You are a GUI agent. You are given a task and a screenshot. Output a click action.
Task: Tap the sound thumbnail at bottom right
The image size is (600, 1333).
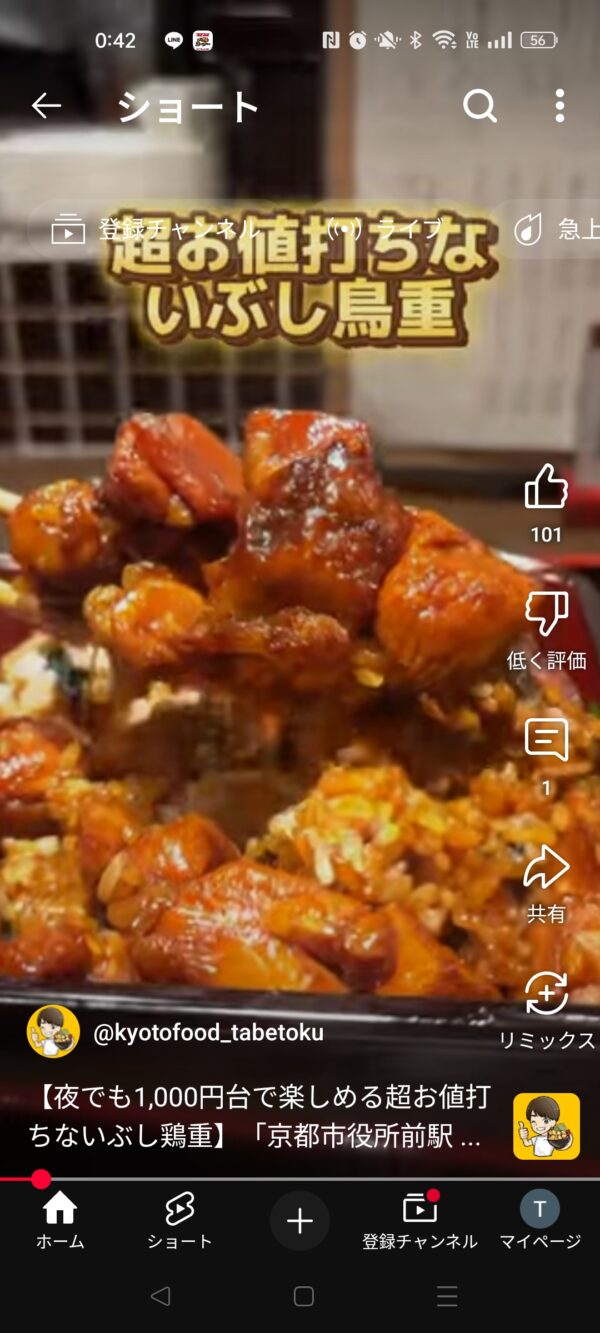point(546,1126)
